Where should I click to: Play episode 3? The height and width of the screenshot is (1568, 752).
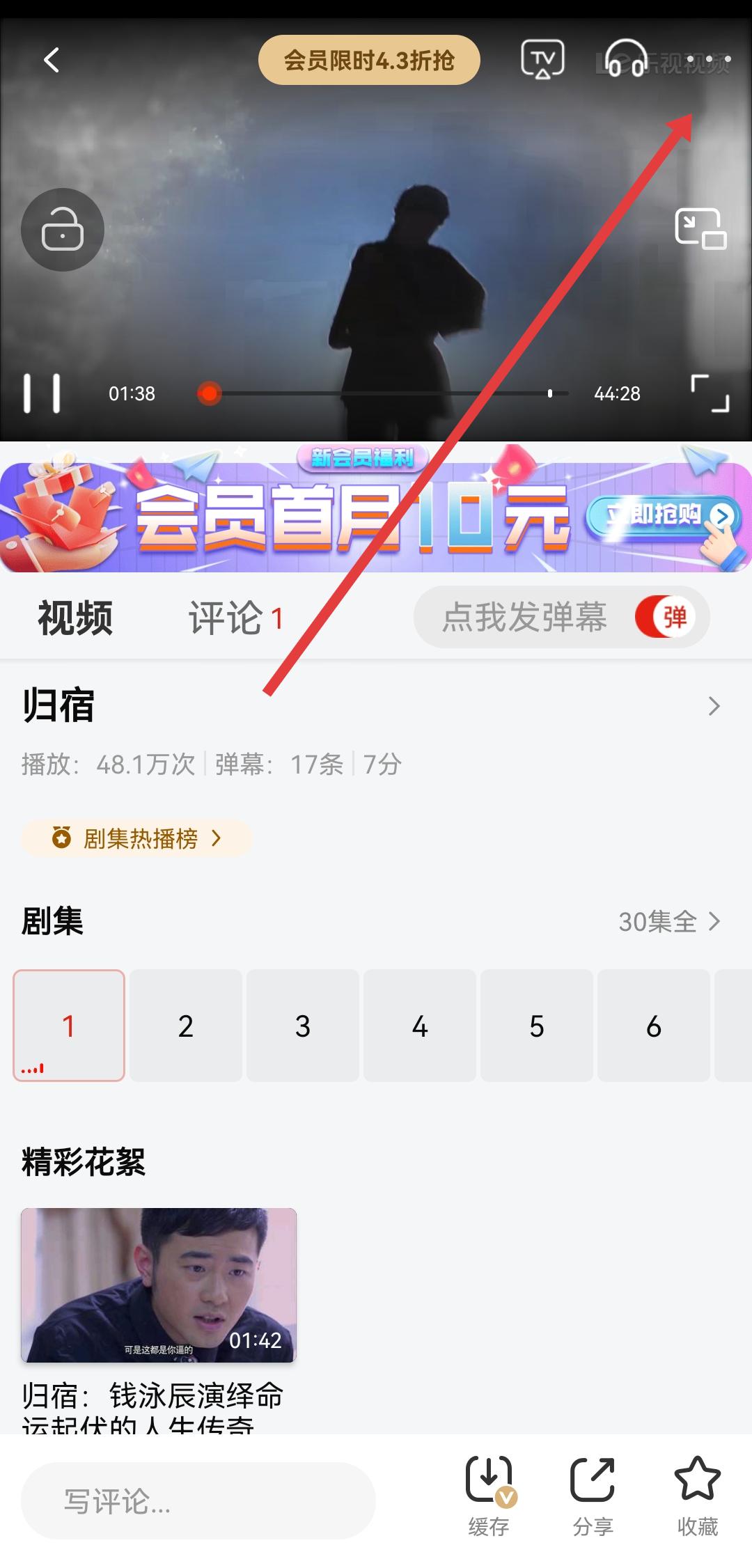pos(302,1026)
